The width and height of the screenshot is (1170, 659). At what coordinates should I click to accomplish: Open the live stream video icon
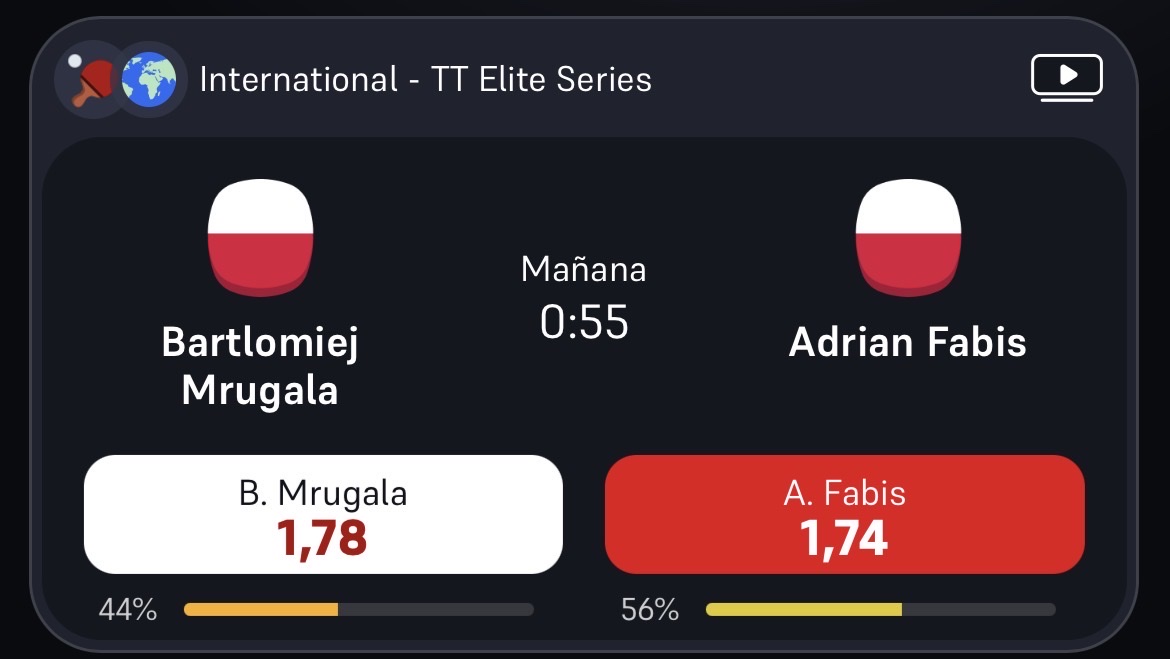[1066, 78]
